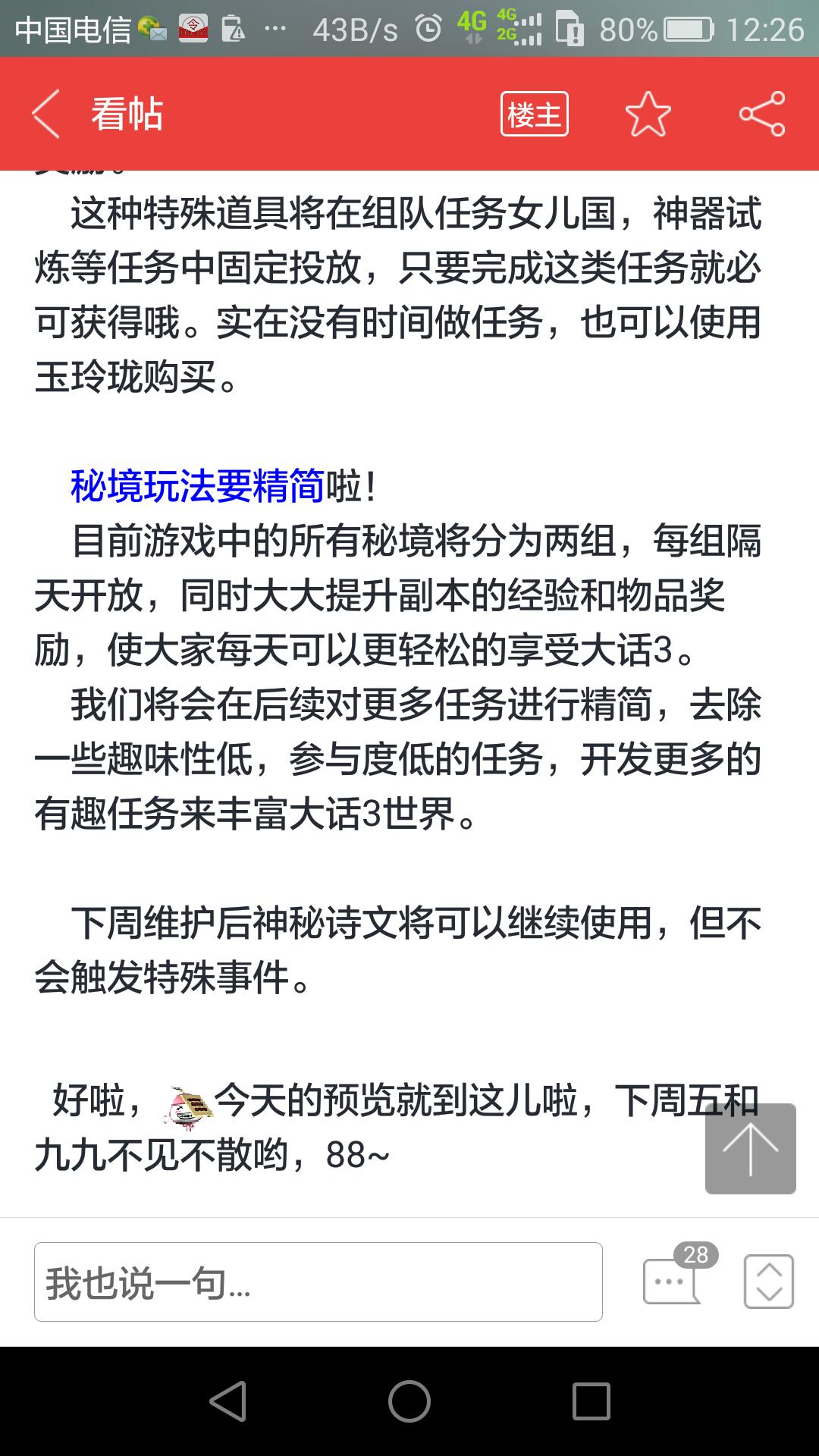
Task: Tap the up-down arrows page jump icon
Action: [x=768, y=1282]
